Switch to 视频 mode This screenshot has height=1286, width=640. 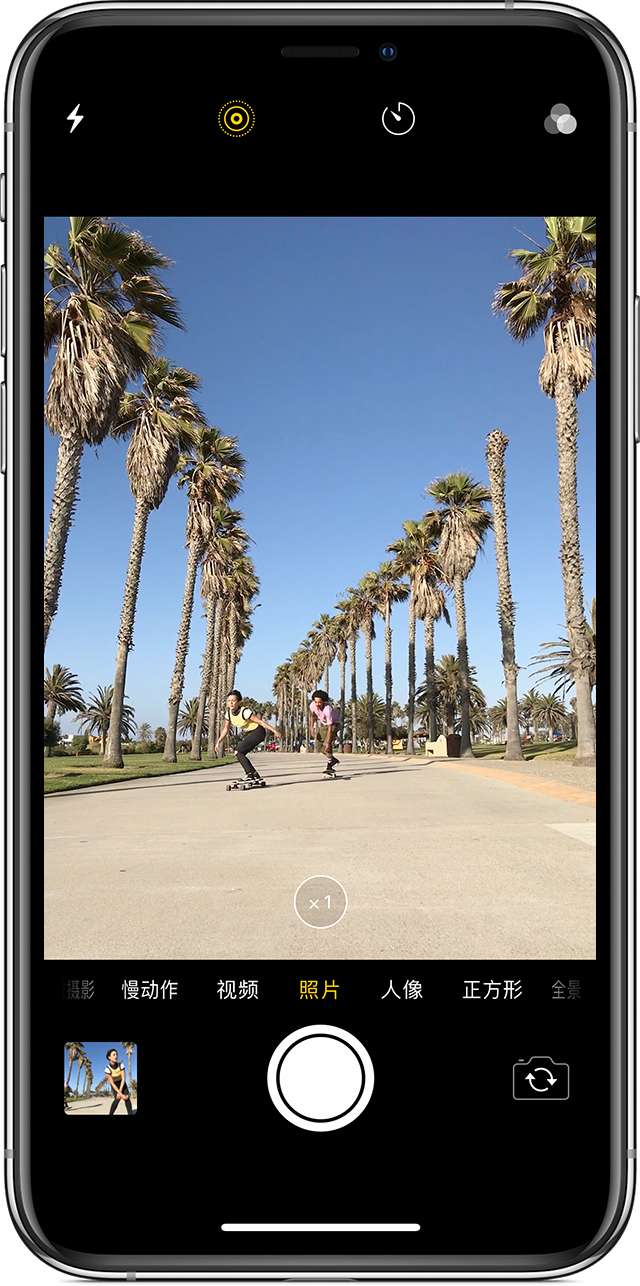click(x=238, y=990)
